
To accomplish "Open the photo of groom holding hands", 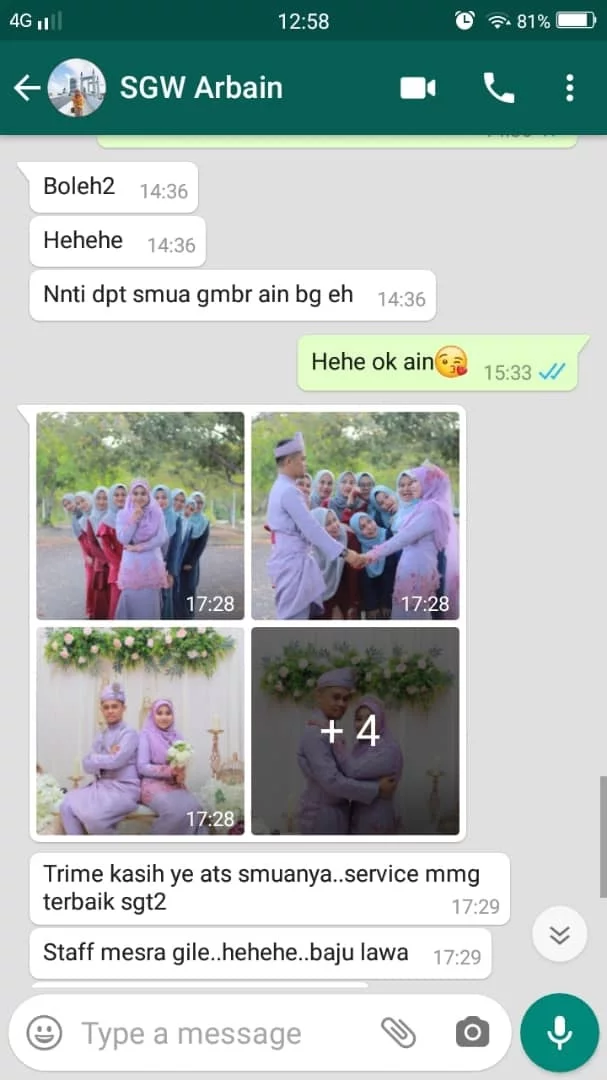I will [355, 515].
